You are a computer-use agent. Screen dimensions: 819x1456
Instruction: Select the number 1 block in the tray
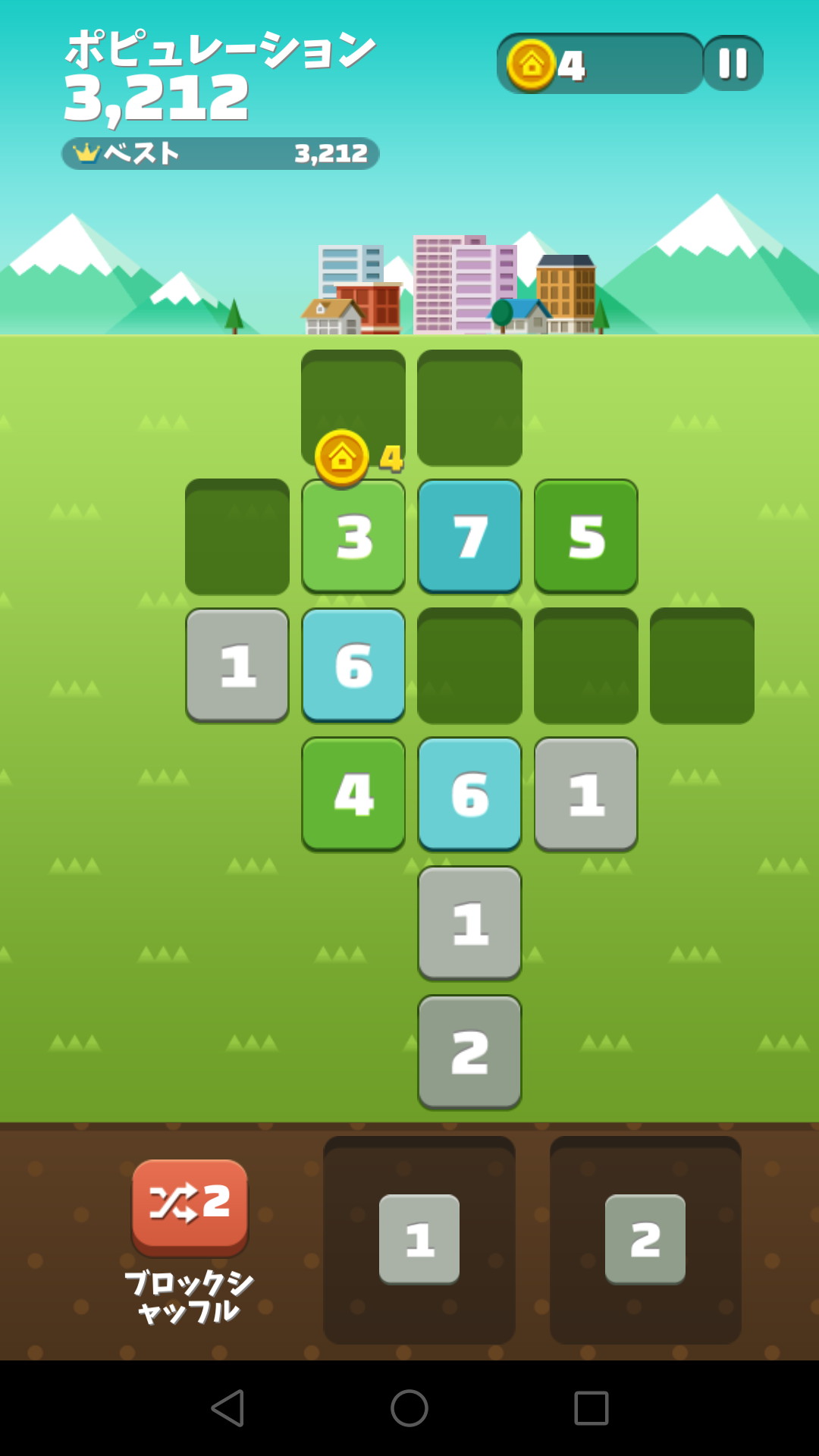(419, 1239)
